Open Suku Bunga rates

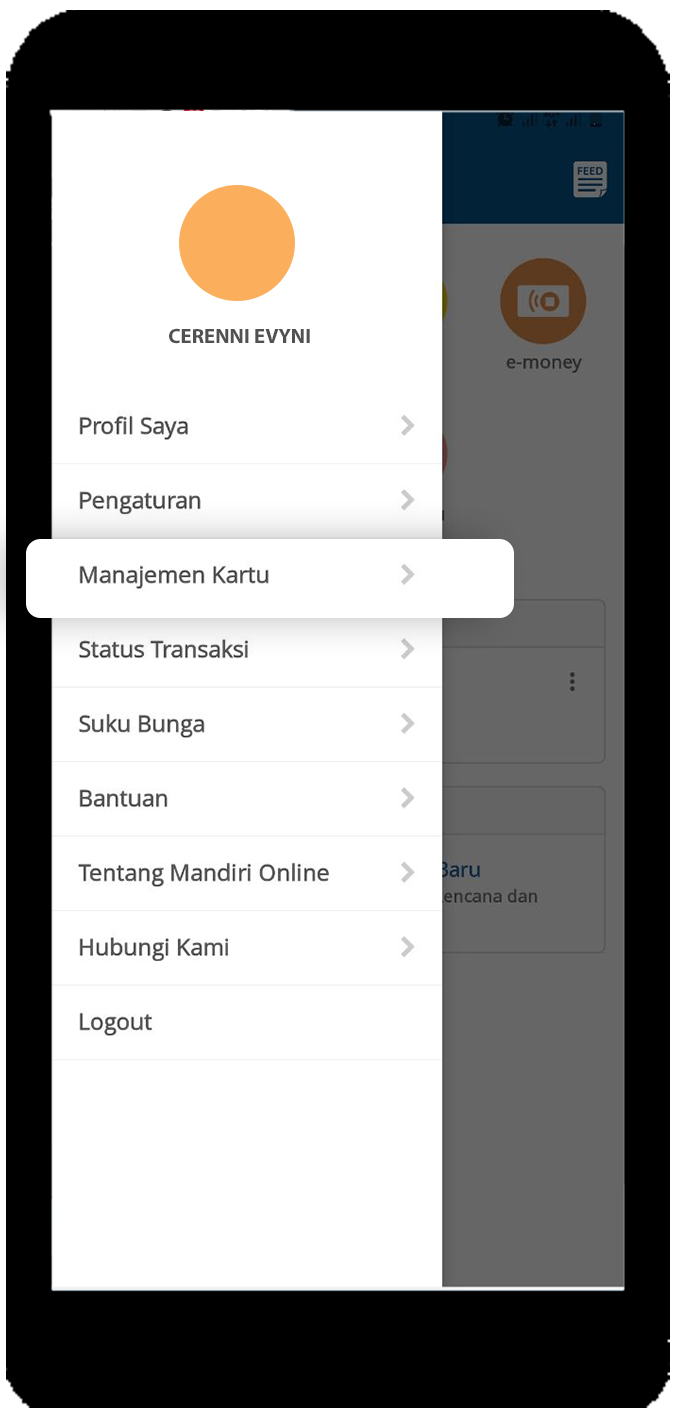point(247,725)
